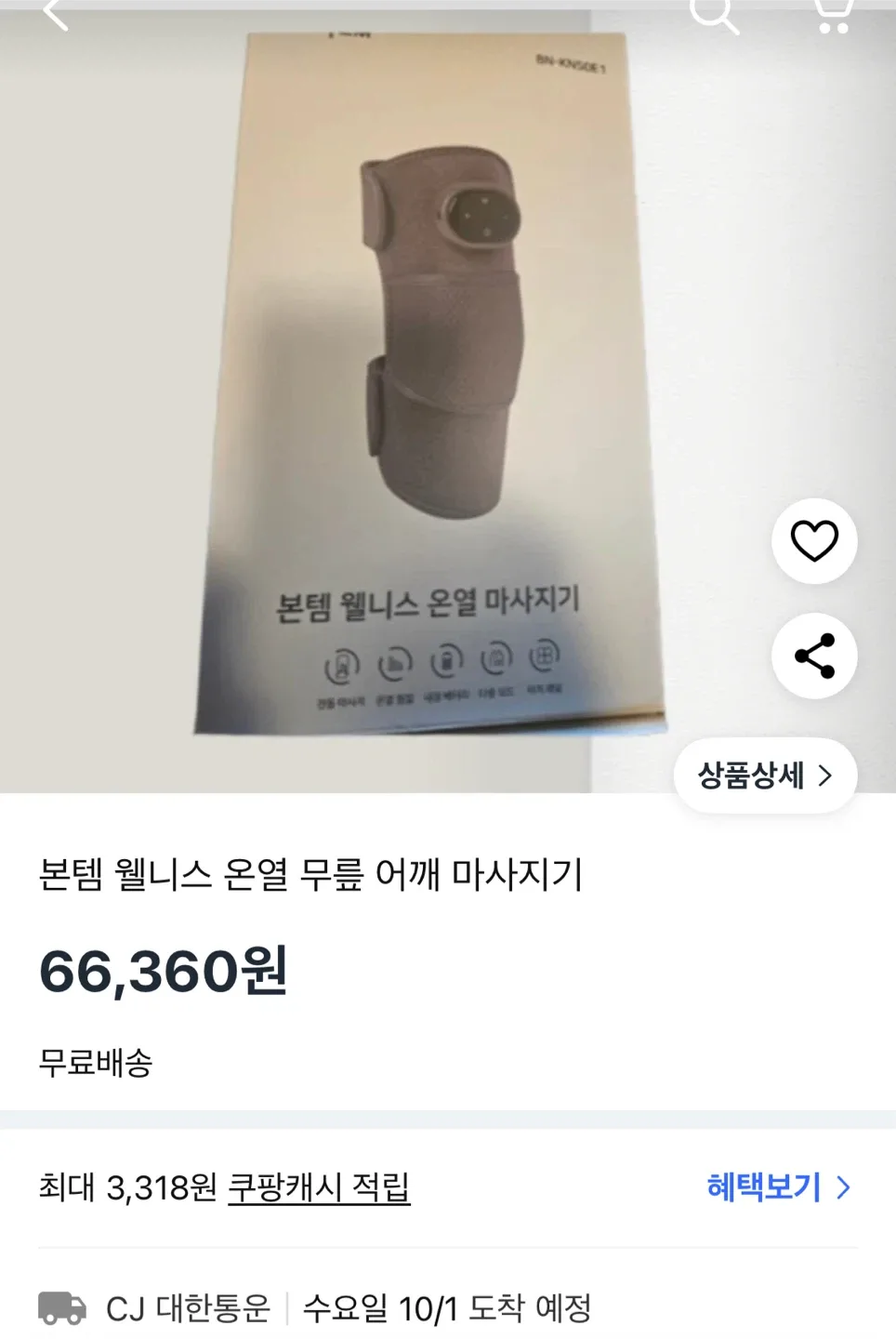The height and width of the screenshot is (1339, 896).
Task: Open the shopping cart
Action: point(834,13)
